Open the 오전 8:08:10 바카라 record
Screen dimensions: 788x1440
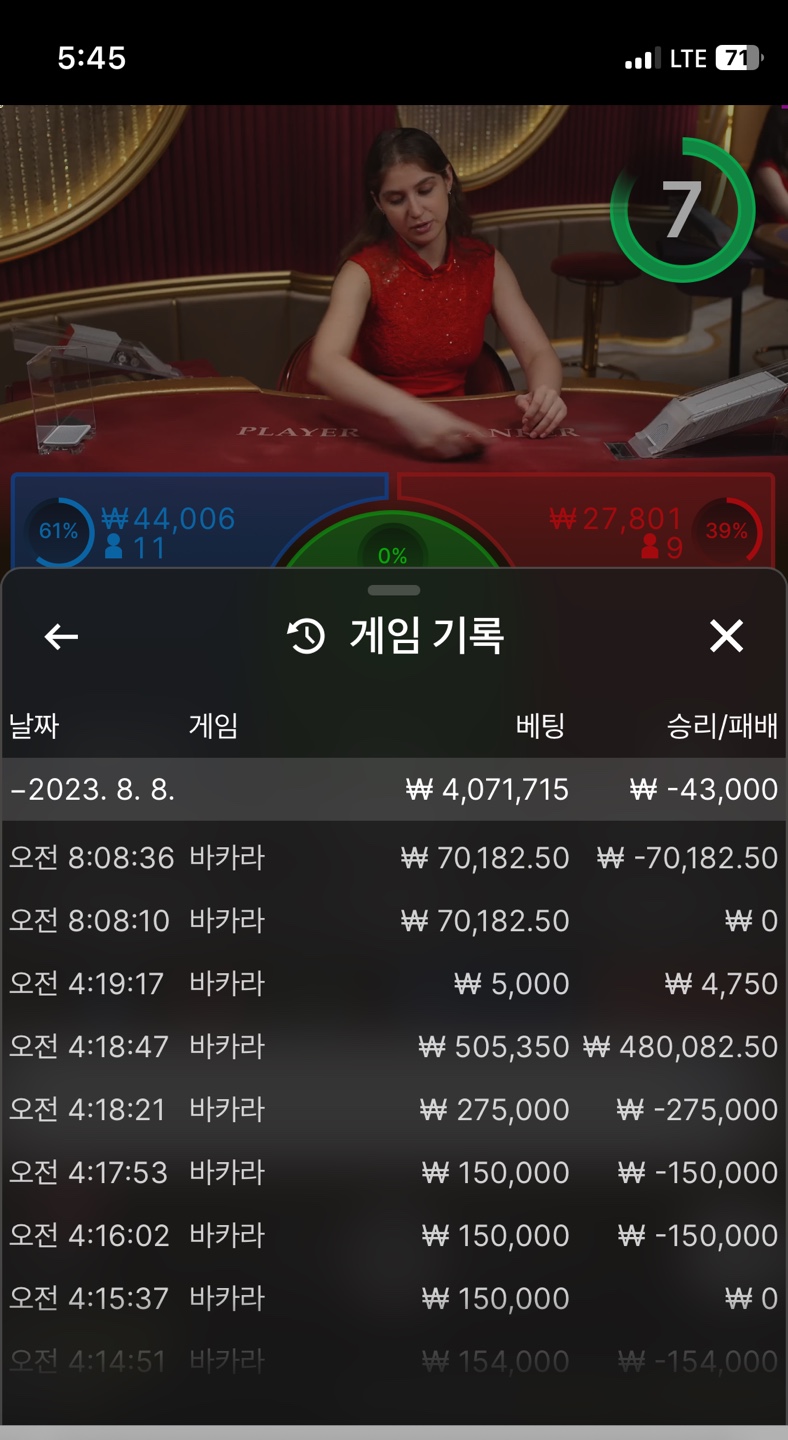pyautogui.click(x=394, y=920)
